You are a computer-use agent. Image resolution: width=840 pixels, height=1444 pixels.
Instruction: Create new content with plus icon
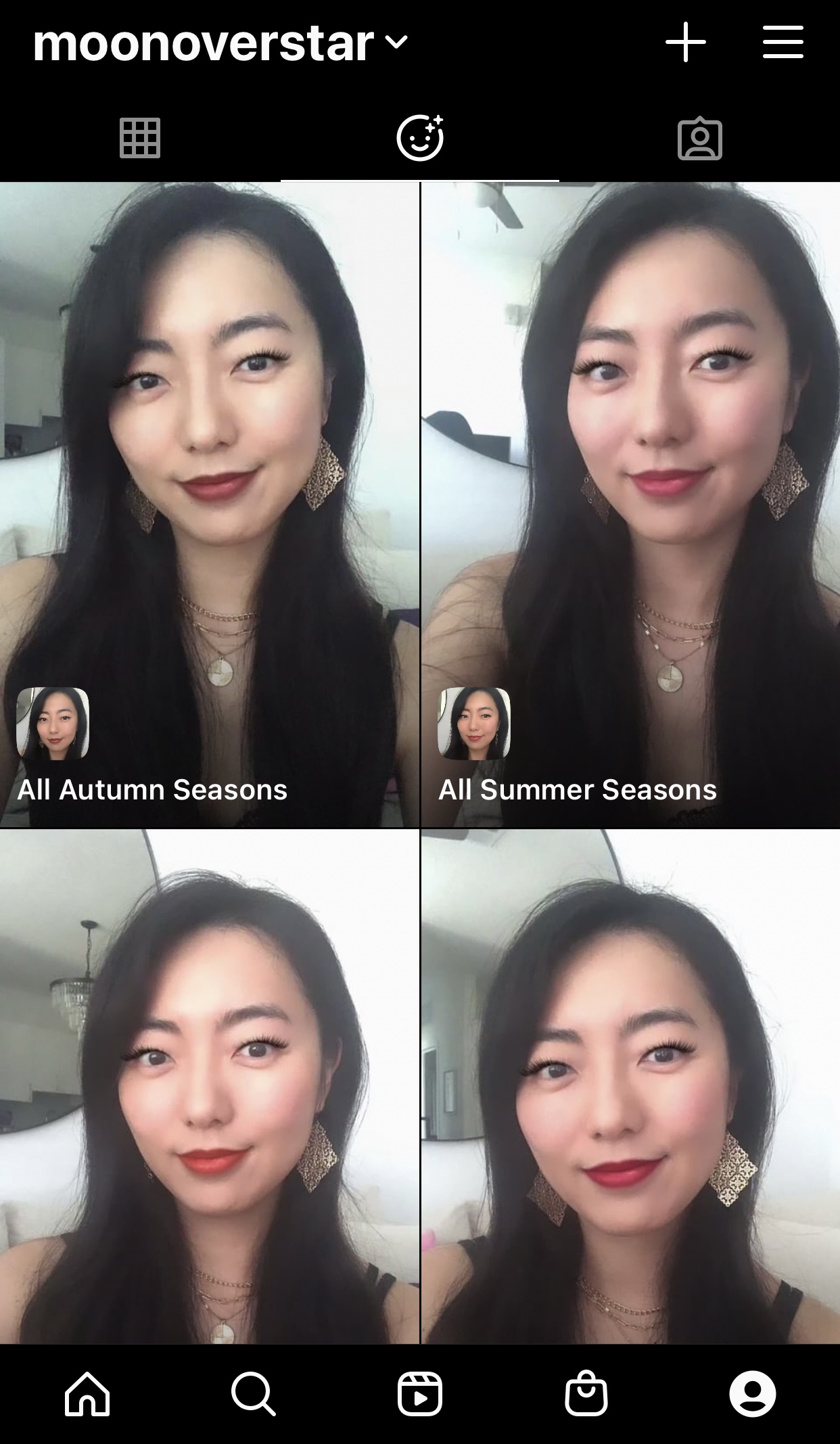(686, 42)
